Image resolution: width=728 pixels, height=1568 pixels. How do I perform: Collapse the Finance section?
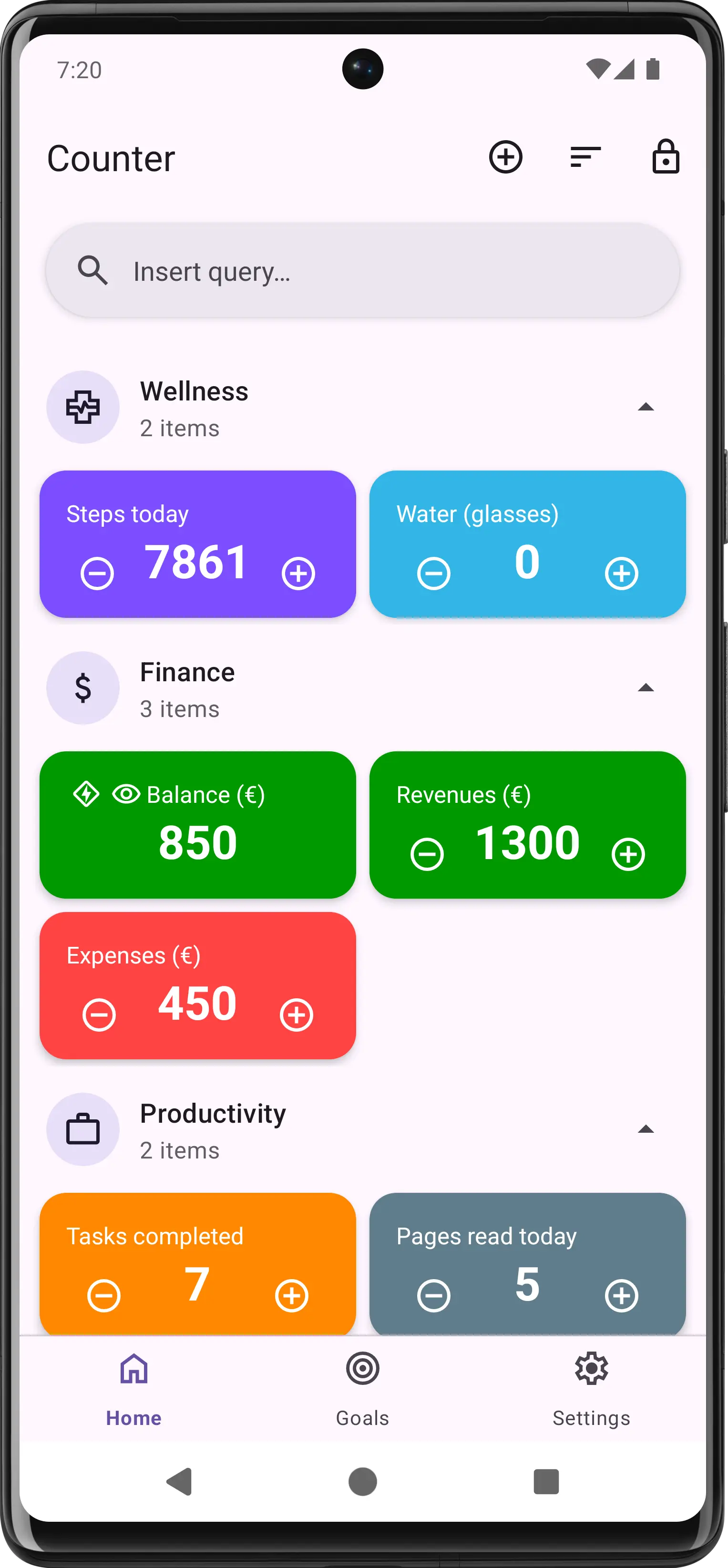pyautogui.click(x=646, y=687)
